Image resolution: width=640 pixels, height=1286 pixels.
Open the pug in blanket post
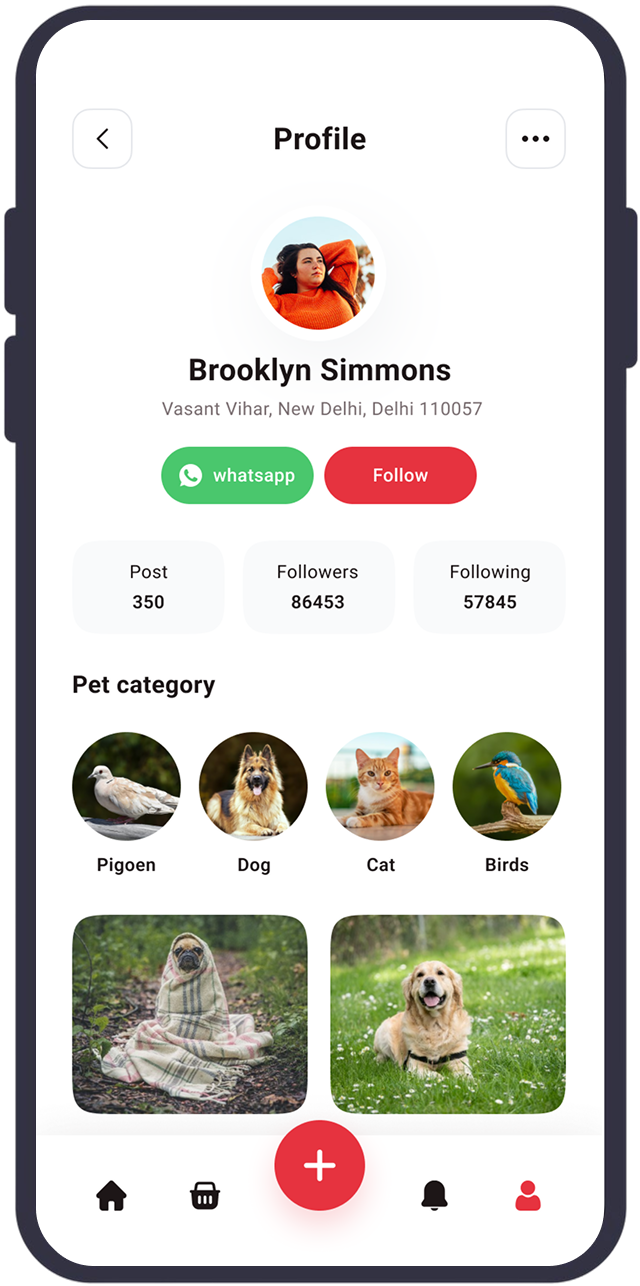[x=190, y=1014]
